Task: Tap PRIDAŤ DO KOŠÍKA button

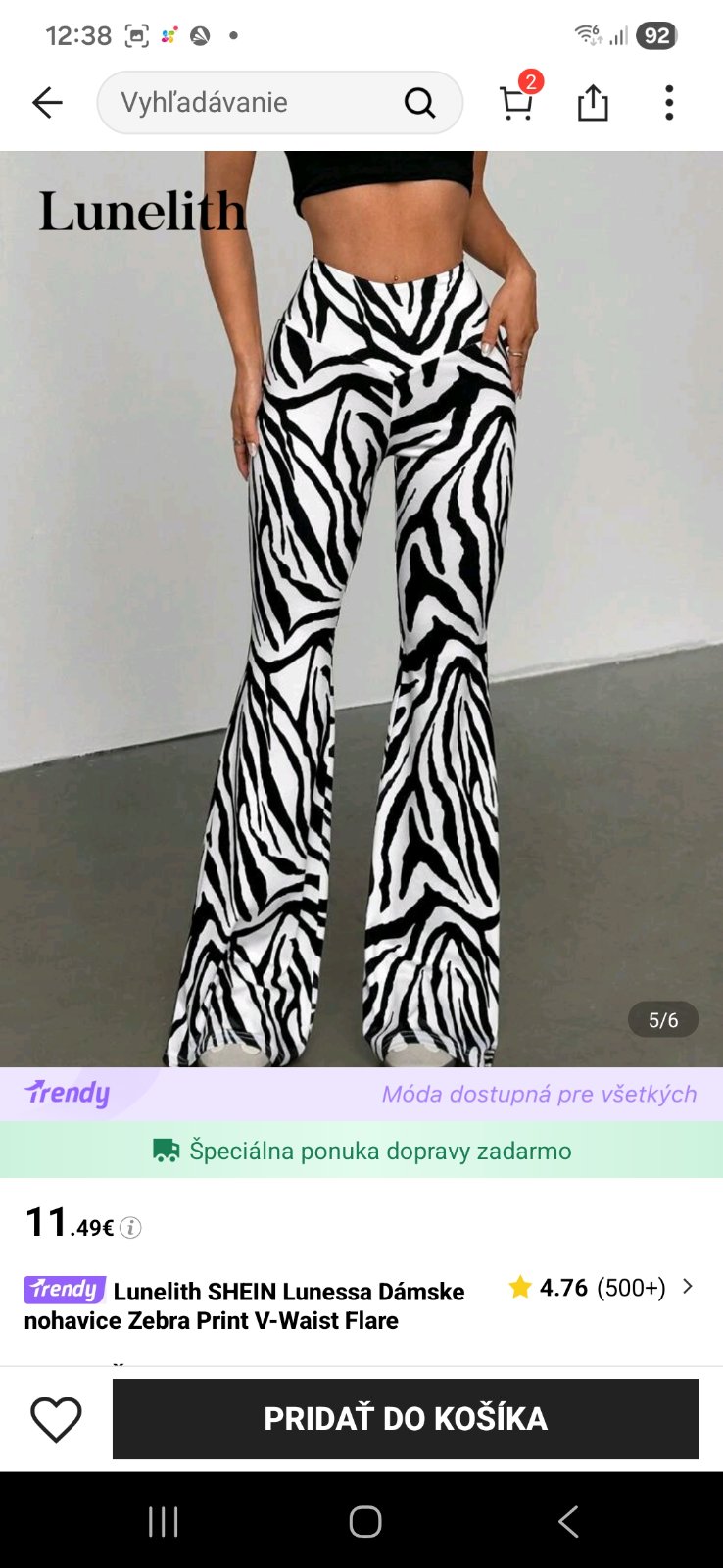Action: pos(406,1419)
